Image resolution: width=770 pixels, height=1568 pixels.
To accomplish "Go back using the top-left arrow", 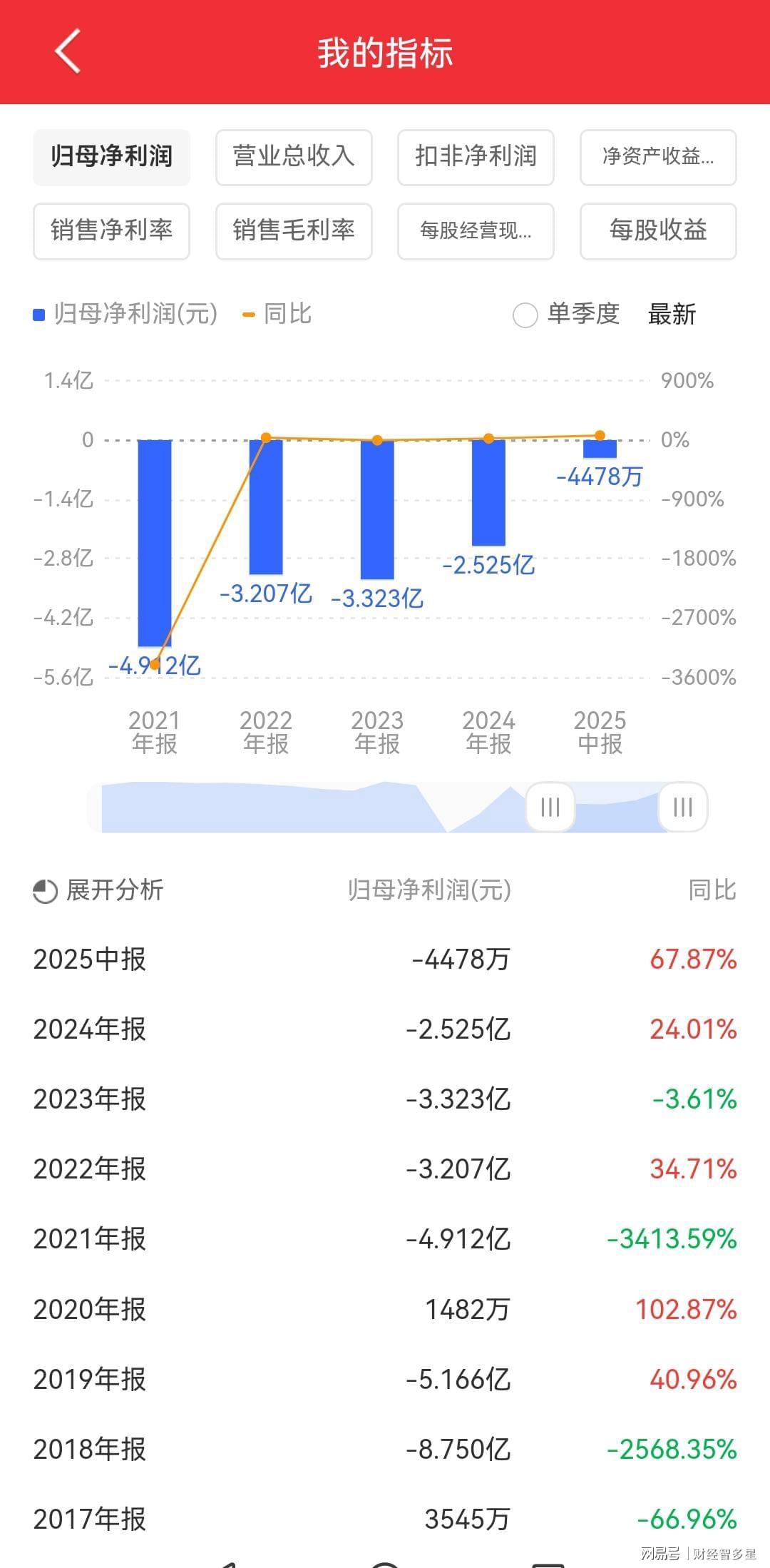I will [68, 51].
